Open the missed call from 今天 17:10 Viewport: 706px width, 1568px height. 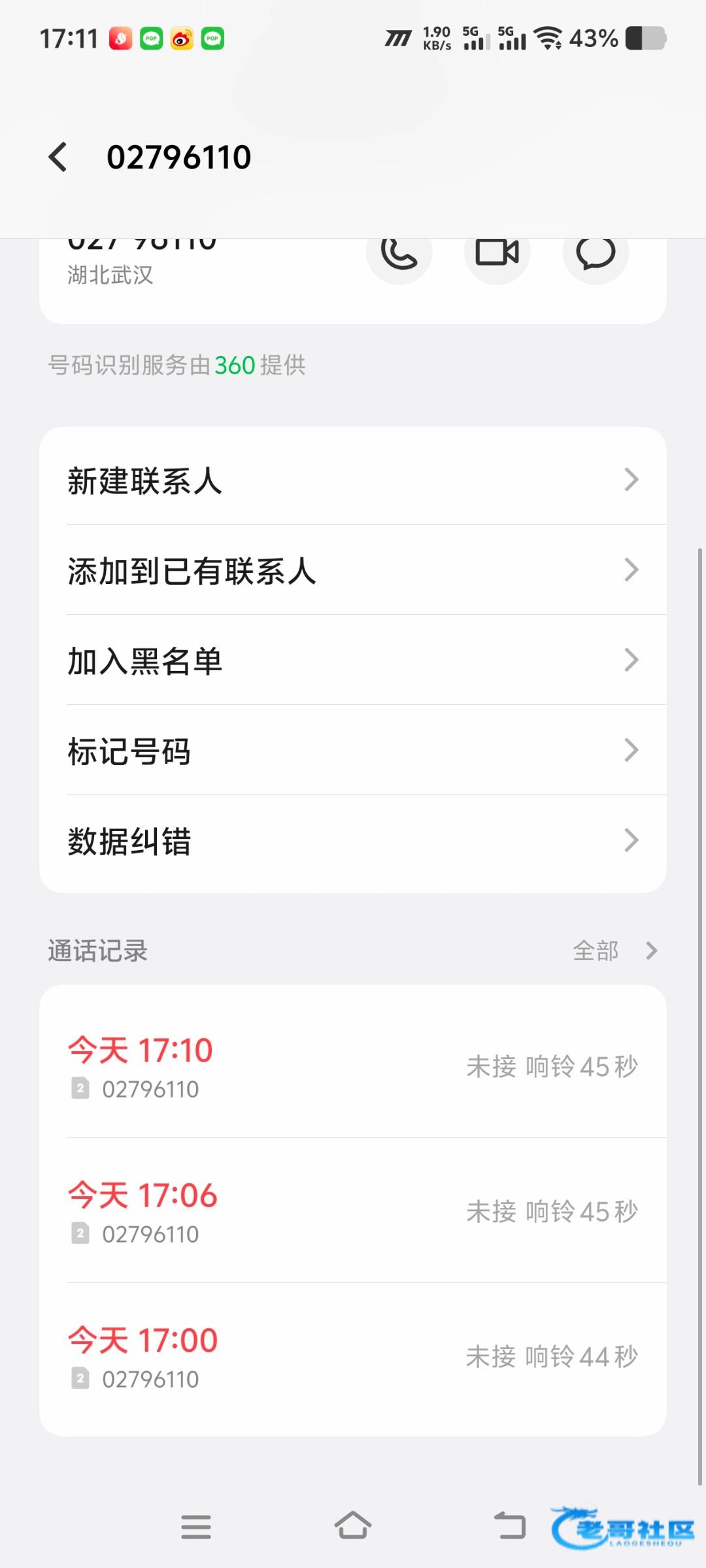point(353,1066)
